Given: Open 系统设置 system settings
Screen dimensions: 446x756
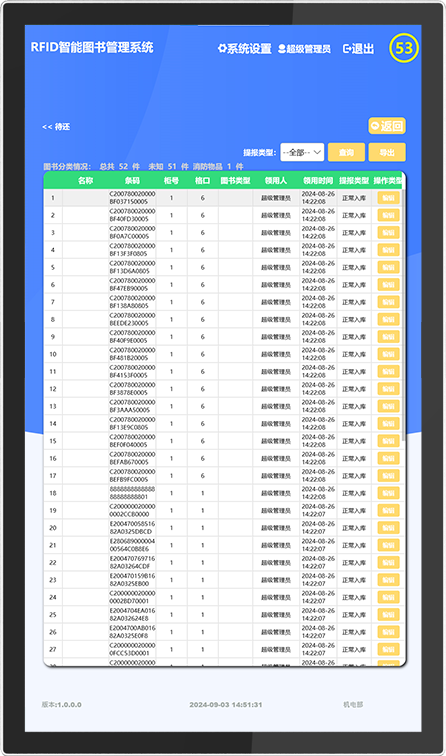Looking at the screenshot, I should pos(244,49).
